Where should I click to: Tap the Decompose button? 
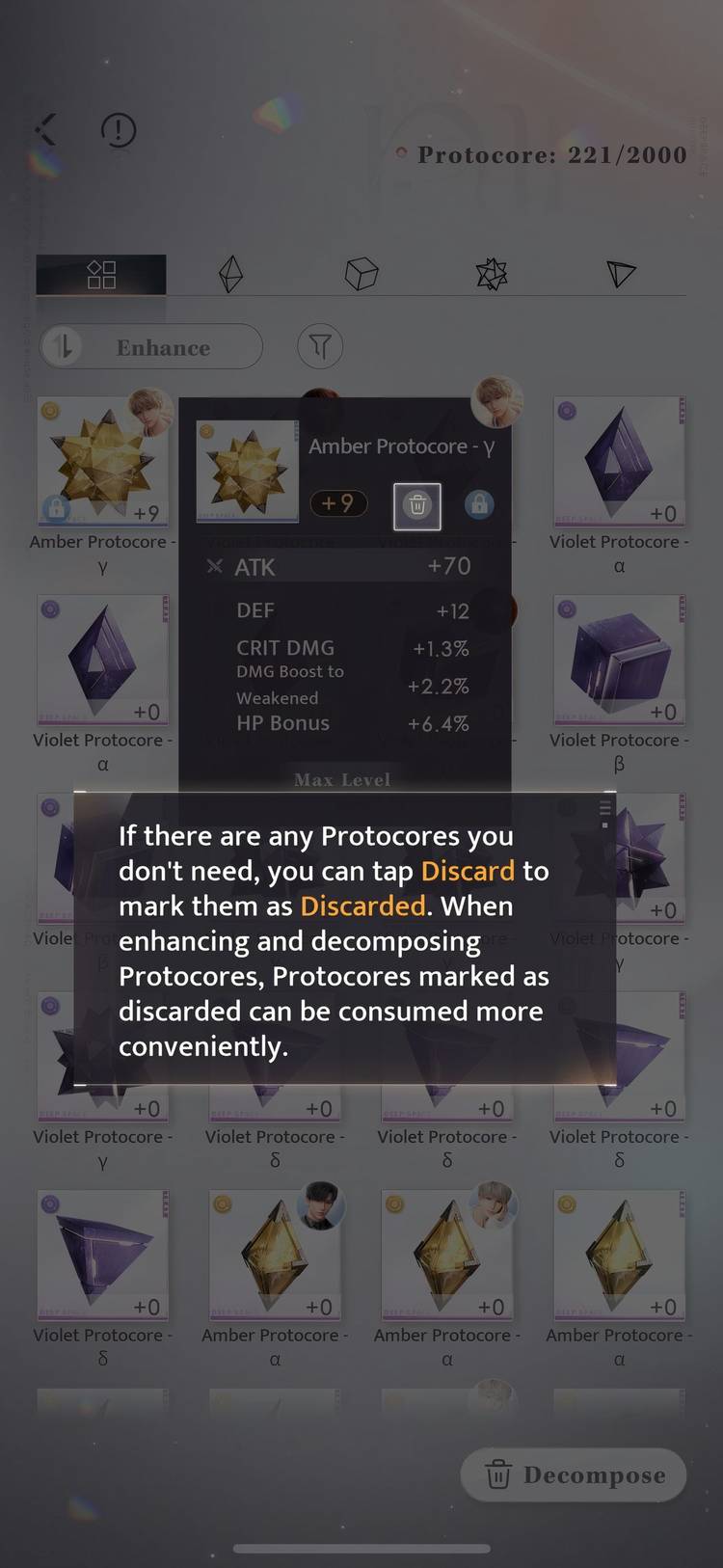[574, 1474]
